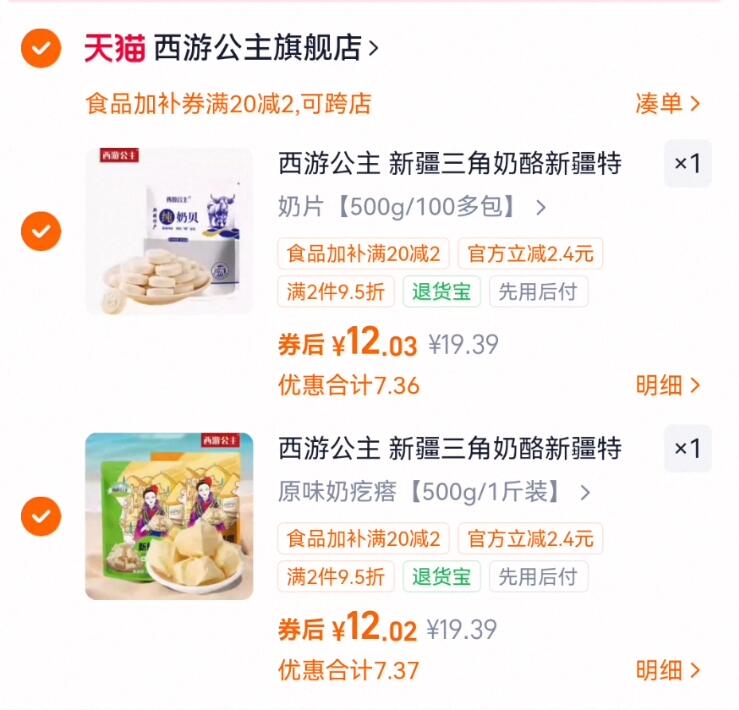This screenshot has width=739, height=710.
Task: Deselect the 原味奶疙瘩 500g item
Action: (41, 516)
